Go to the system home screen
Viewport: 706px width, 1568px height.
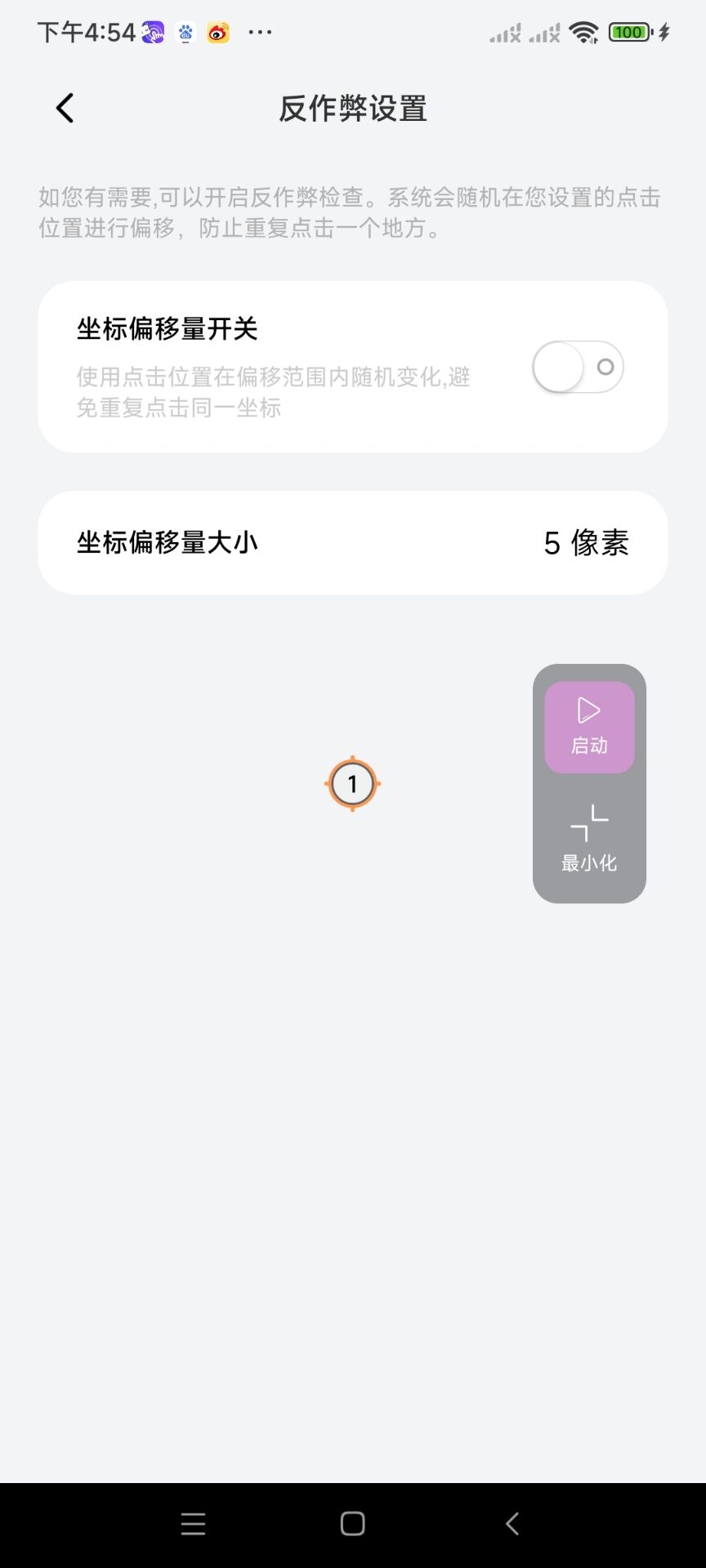[x=352, y=1523]
